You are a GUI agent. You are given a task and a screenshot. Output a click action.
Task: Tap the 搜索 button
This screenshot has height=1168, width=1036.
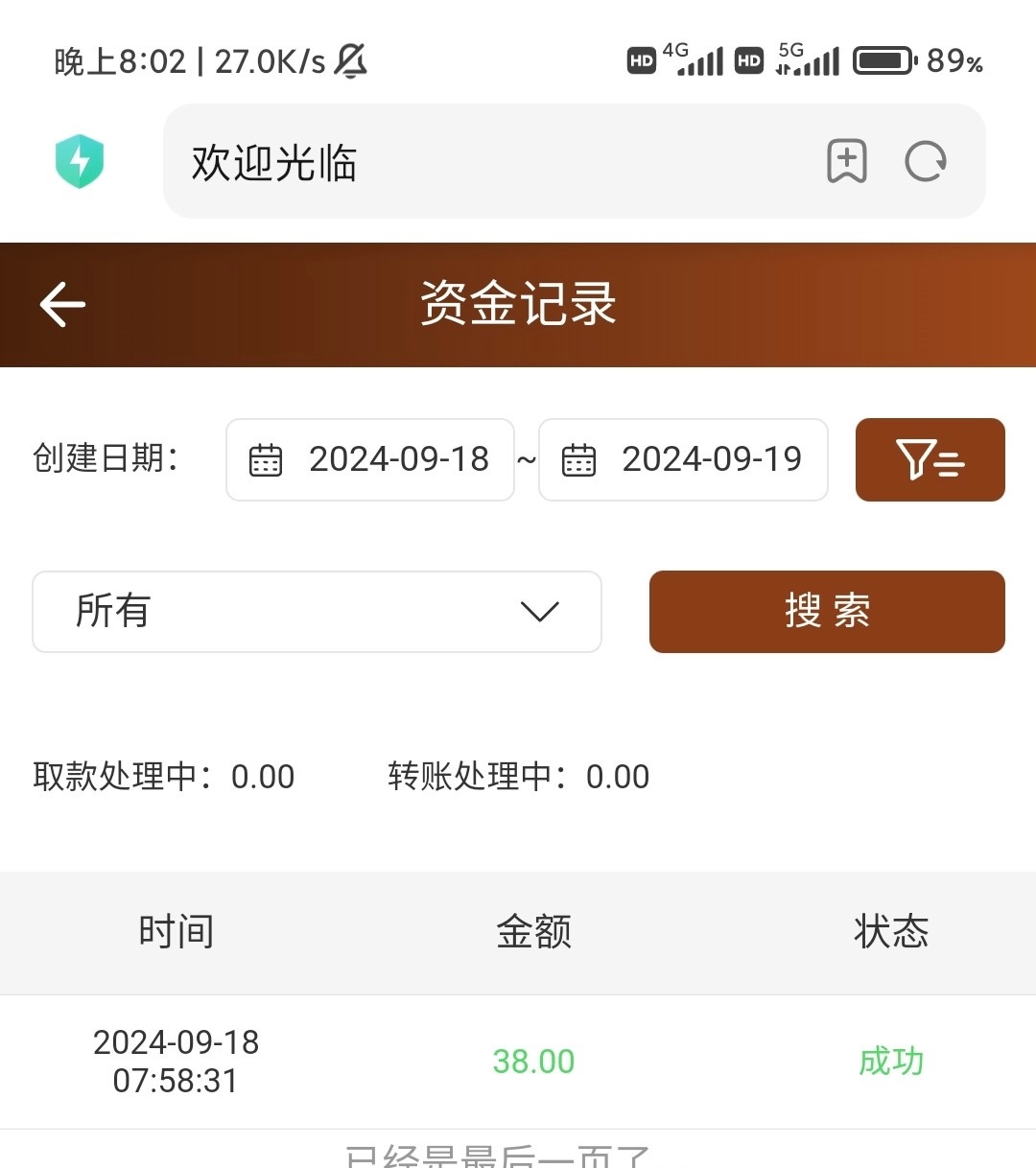point(827,612)
